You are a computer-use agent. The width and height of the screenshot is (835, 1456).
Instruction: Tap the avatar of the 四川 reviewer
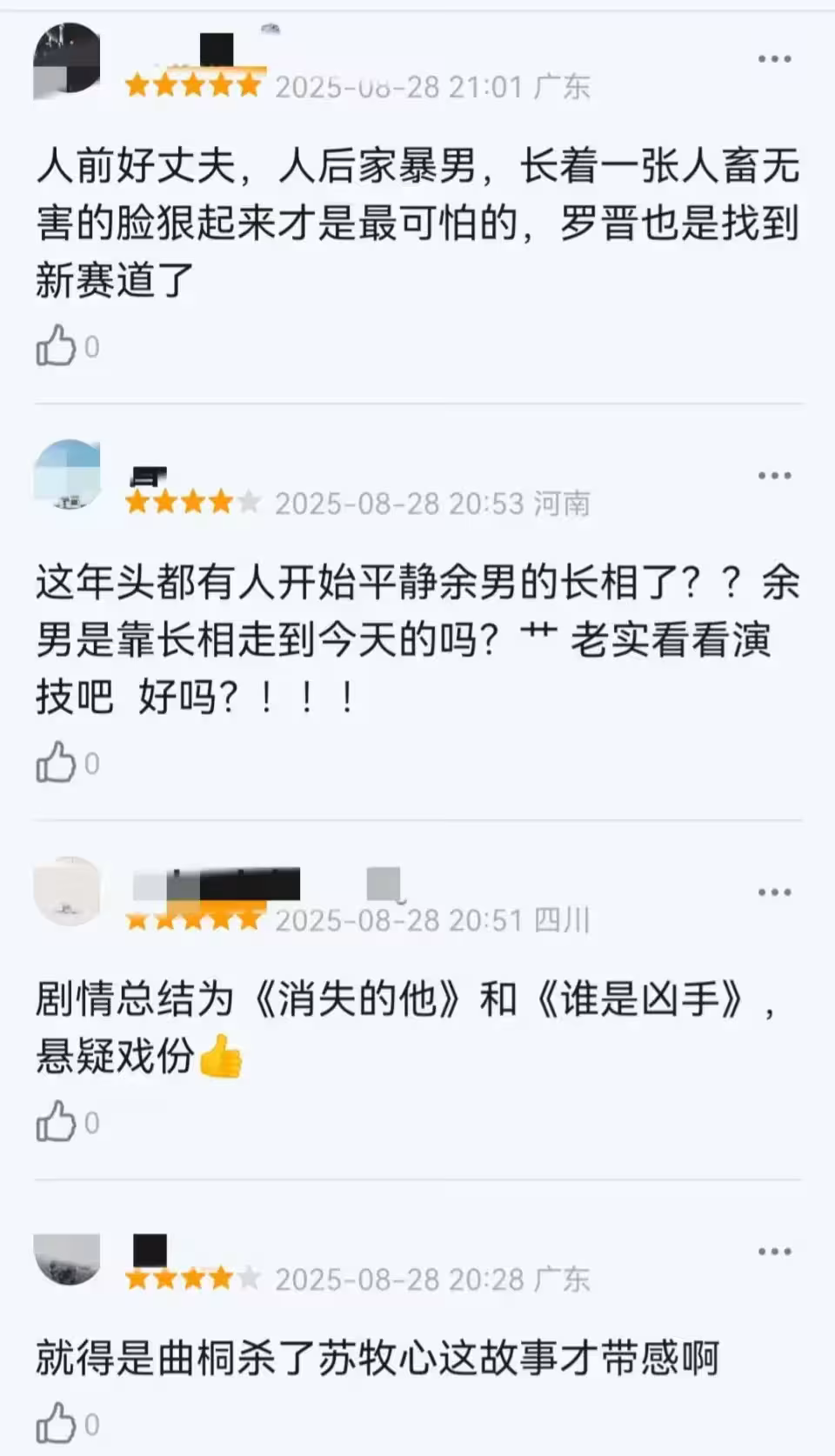coord(67,891)
